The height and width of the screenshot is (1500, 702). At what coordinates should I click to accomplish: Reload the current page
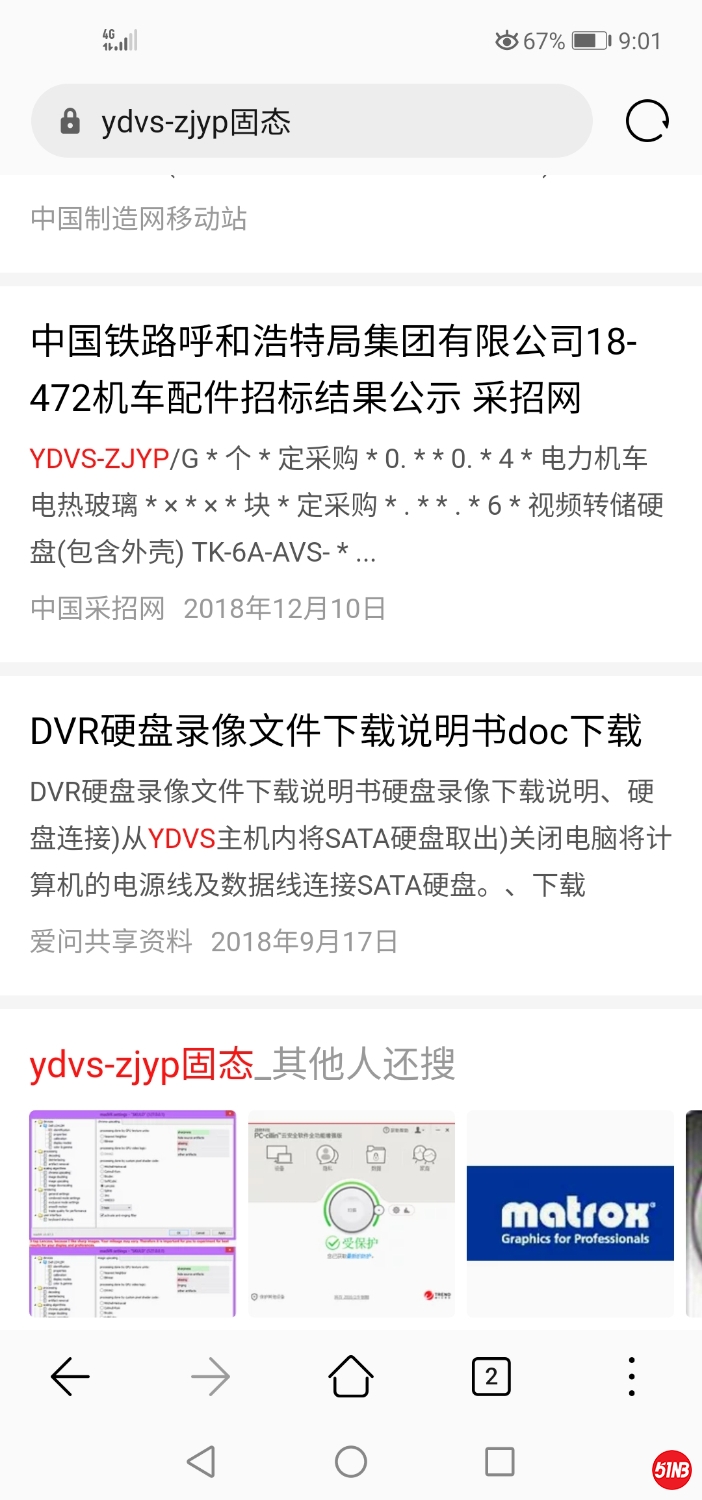point(647,122)
